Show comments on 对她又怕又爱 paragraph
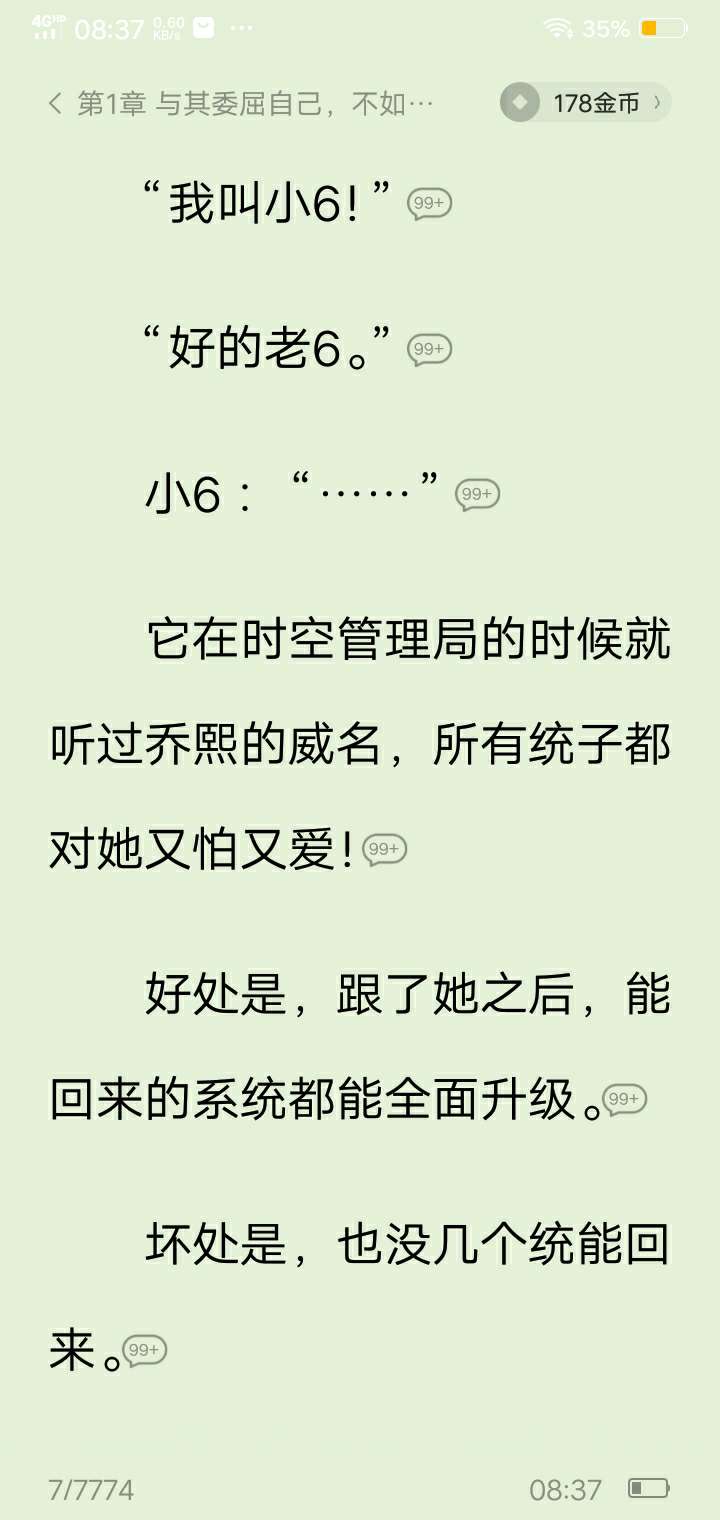This screenshot has width=720, height=1520. tap(384, 849)
